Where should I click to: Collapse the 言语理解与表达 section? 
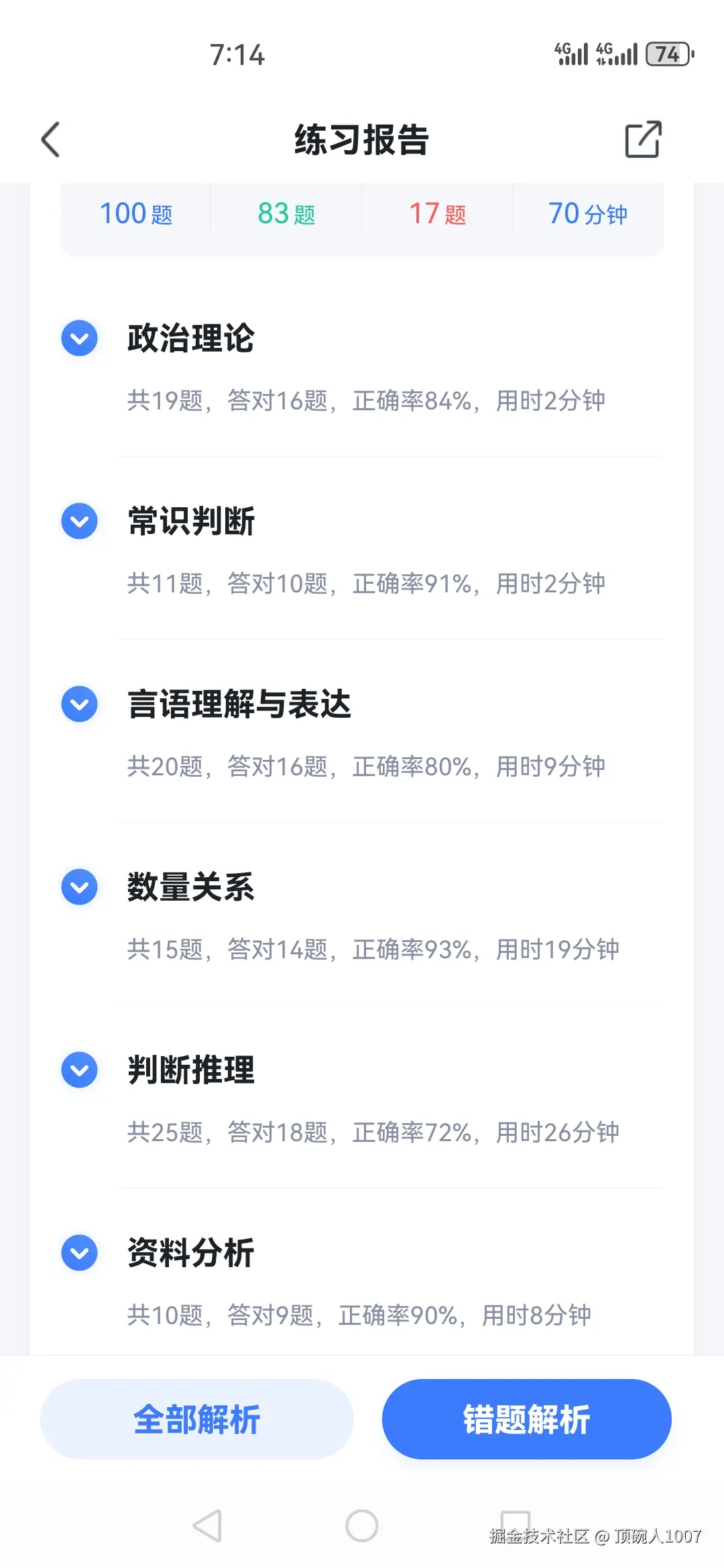(x=79, y=704)
